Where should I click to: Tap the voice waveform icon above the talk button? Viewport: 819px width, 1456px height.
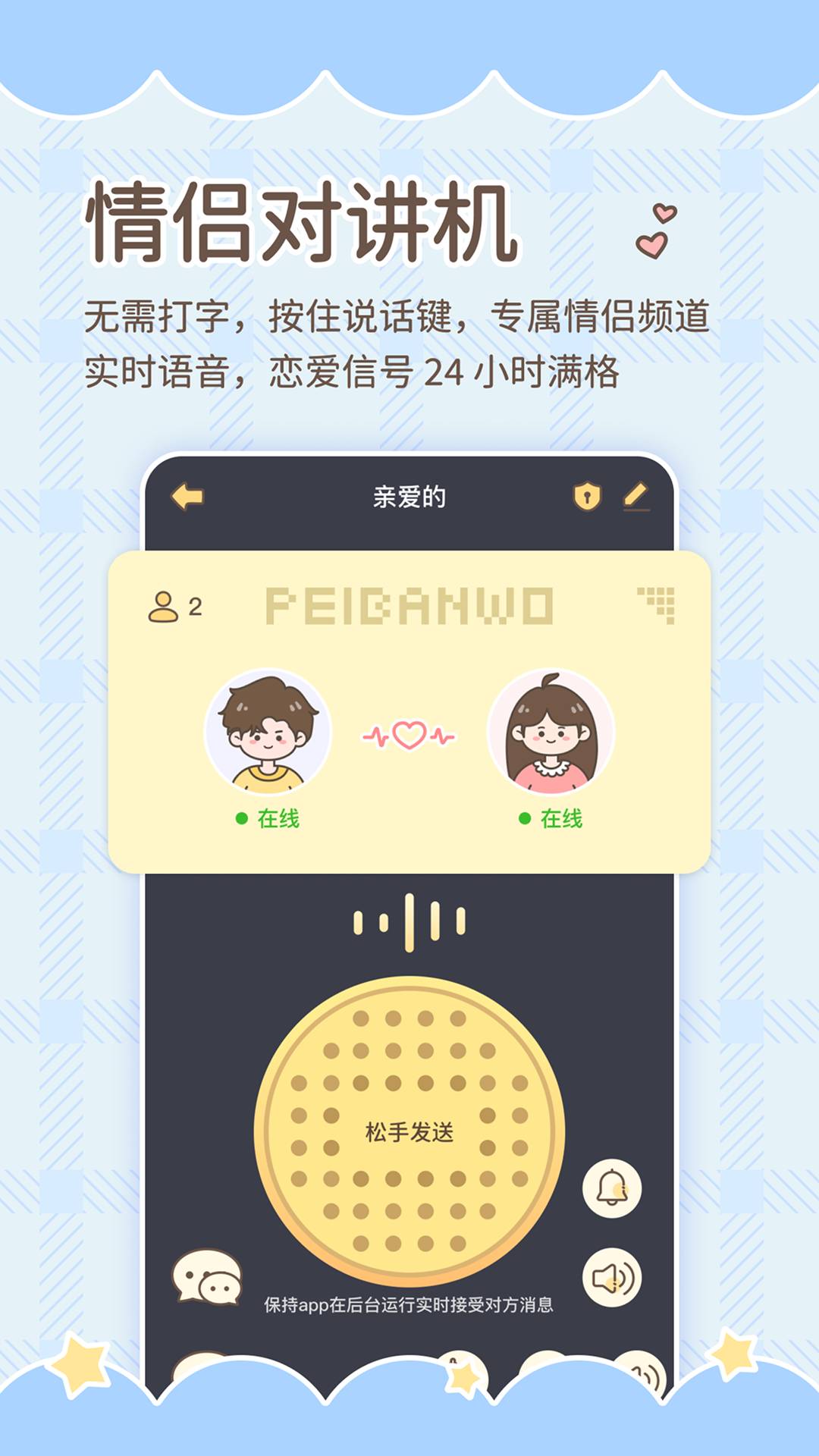pos(409,921)
